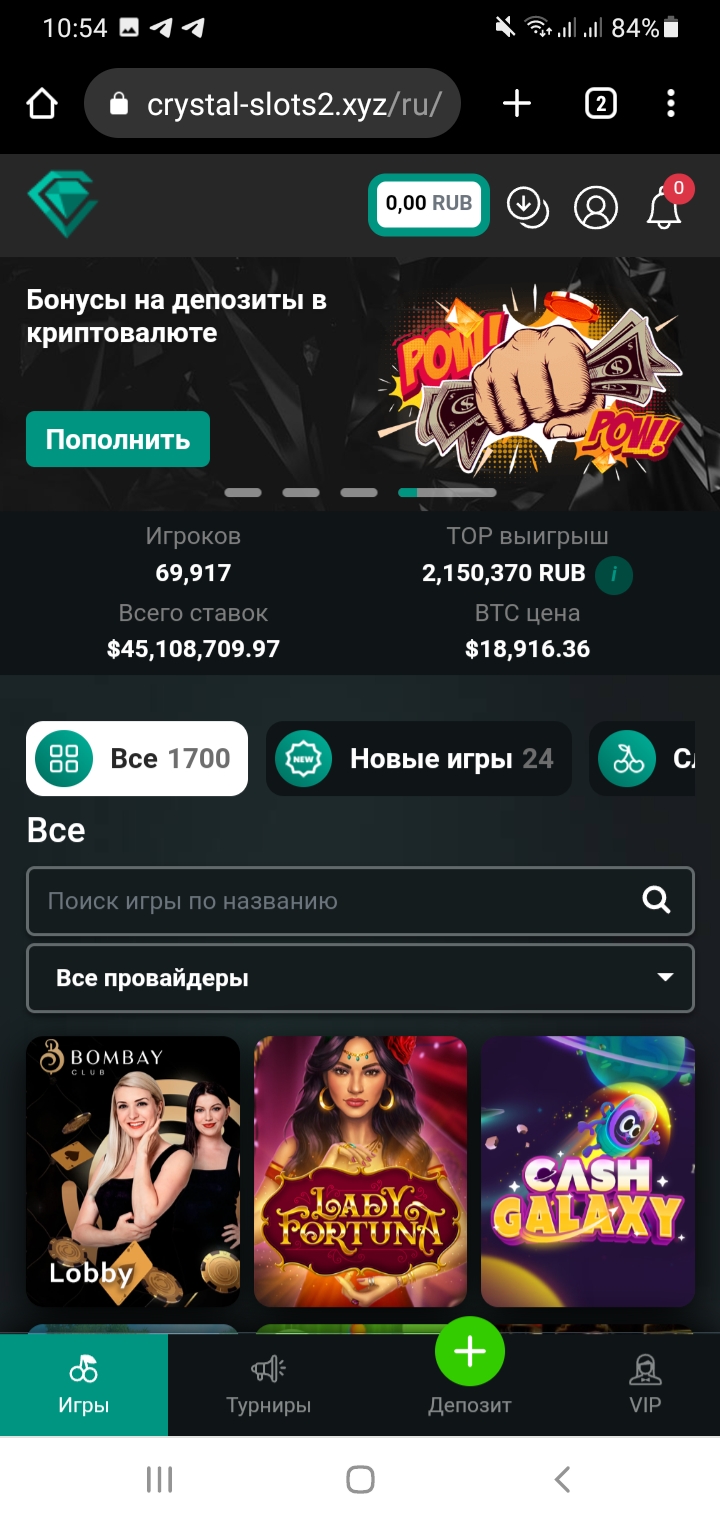Open the browser overflow menu
720x1520 pixels.
pyautogui.click(x=670, y=103)
